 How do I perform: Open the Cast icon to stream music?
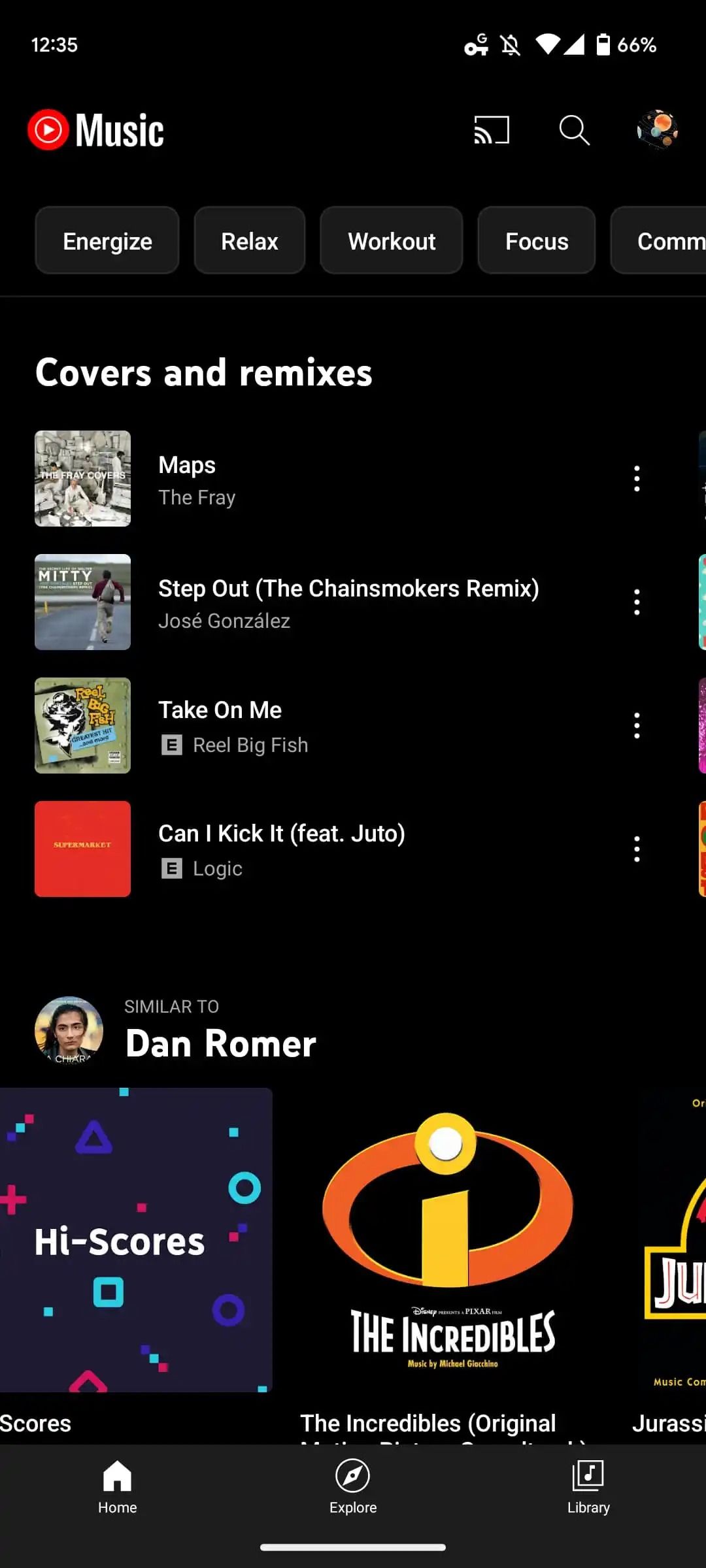click(491, 129)
